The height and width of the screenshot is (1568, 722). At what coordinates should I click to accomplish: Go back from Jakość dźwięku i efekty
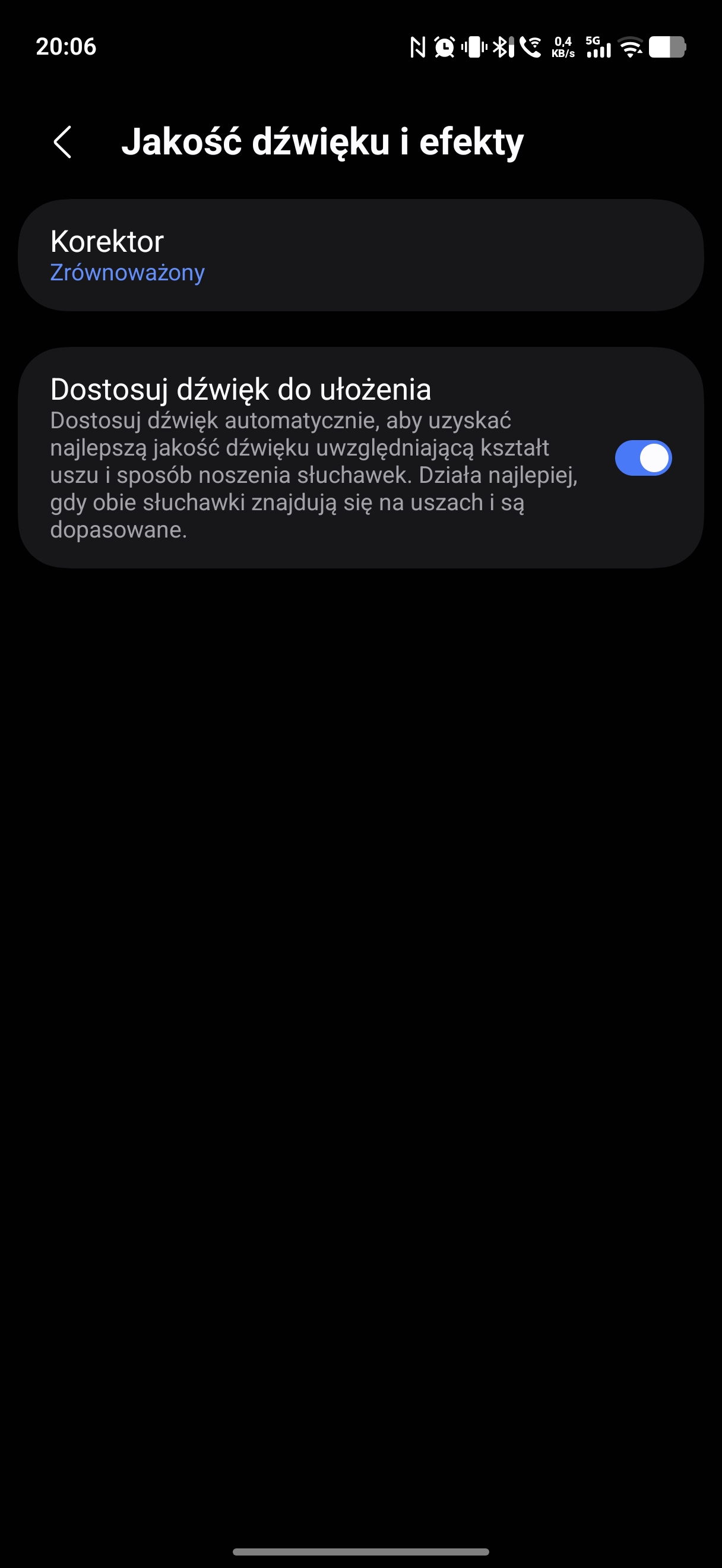click(x=63, y=143)
